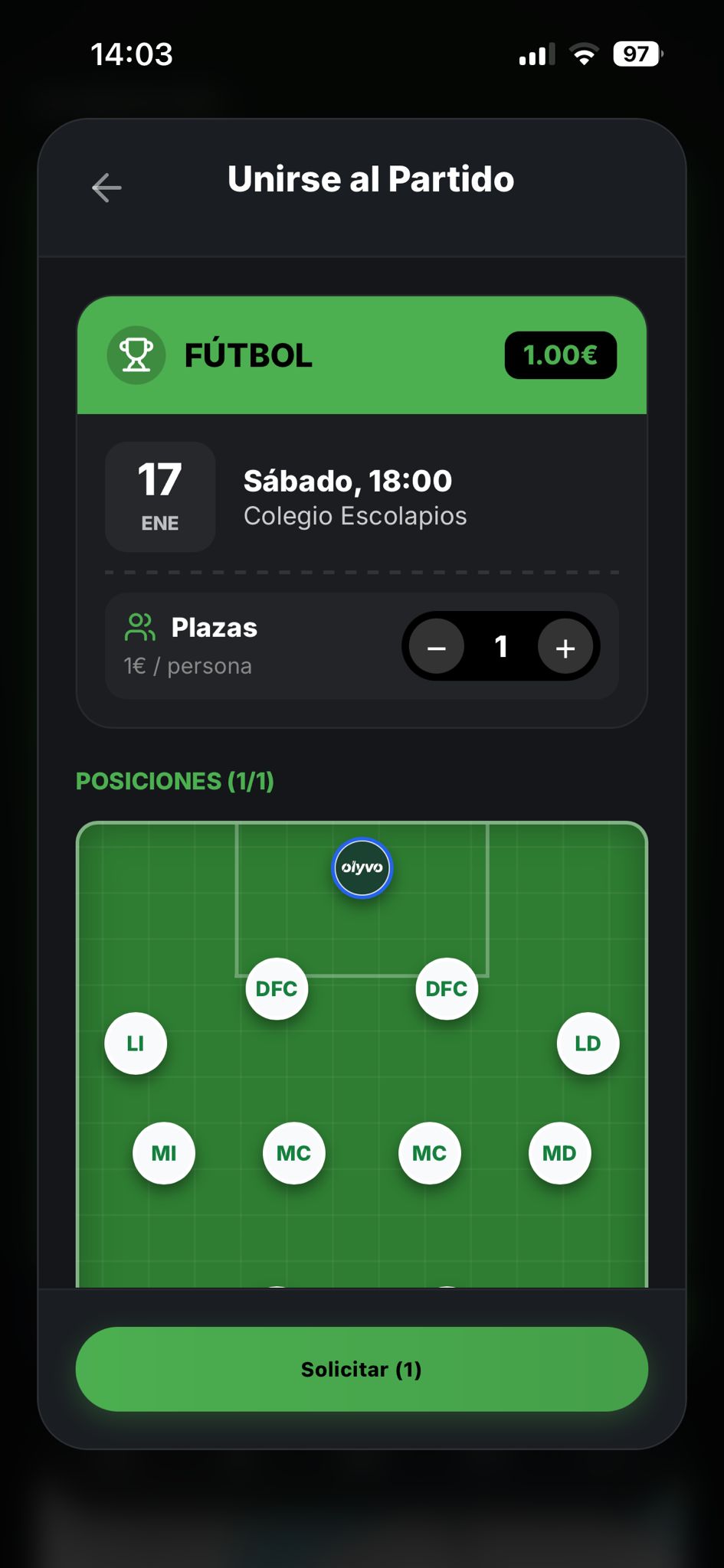Select the MI midfielder position
The image size is (724, 1568).
tap(164, 1153)
